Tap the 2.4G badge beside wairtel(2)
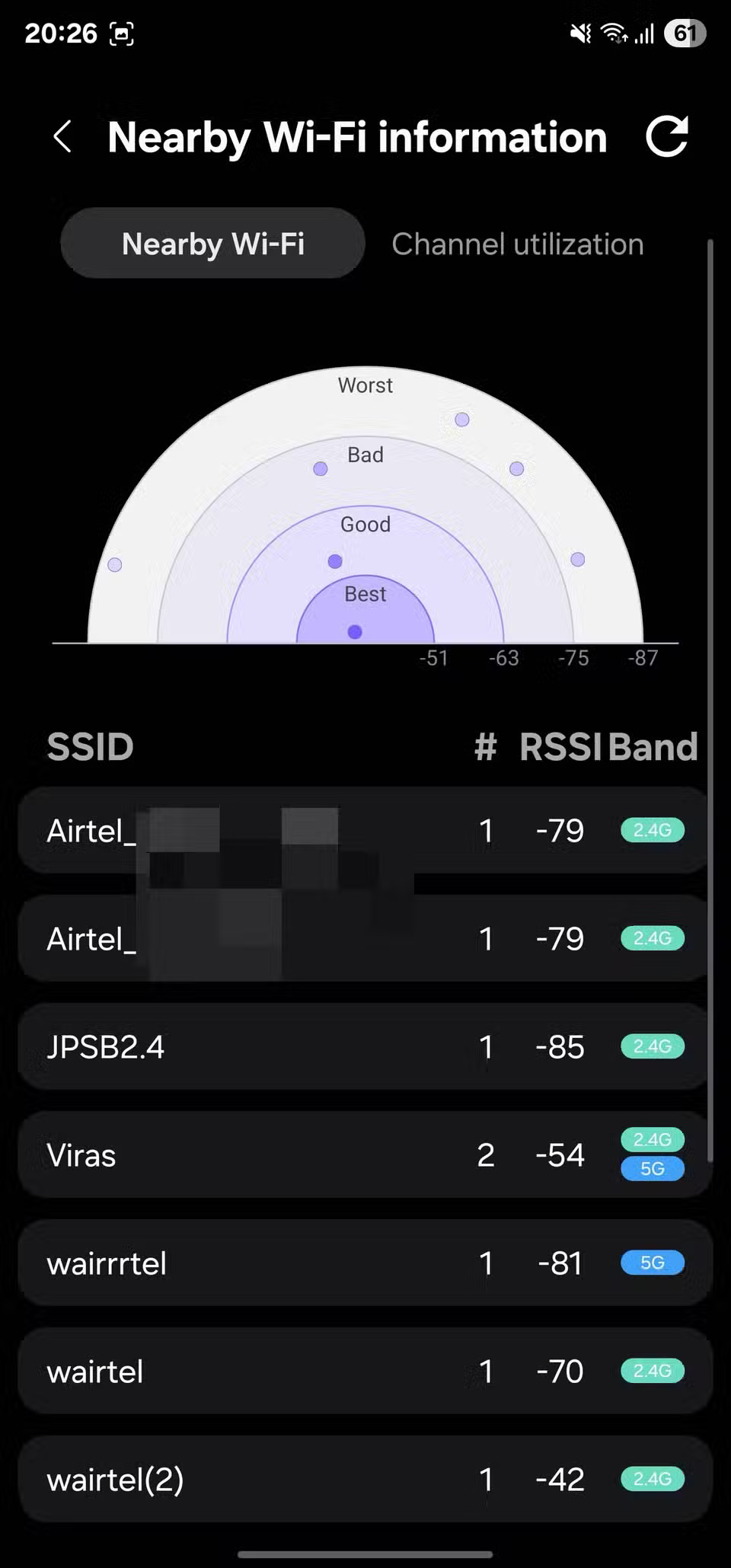Screen dimensions: 731x1568 click(x=652, y=1478)
